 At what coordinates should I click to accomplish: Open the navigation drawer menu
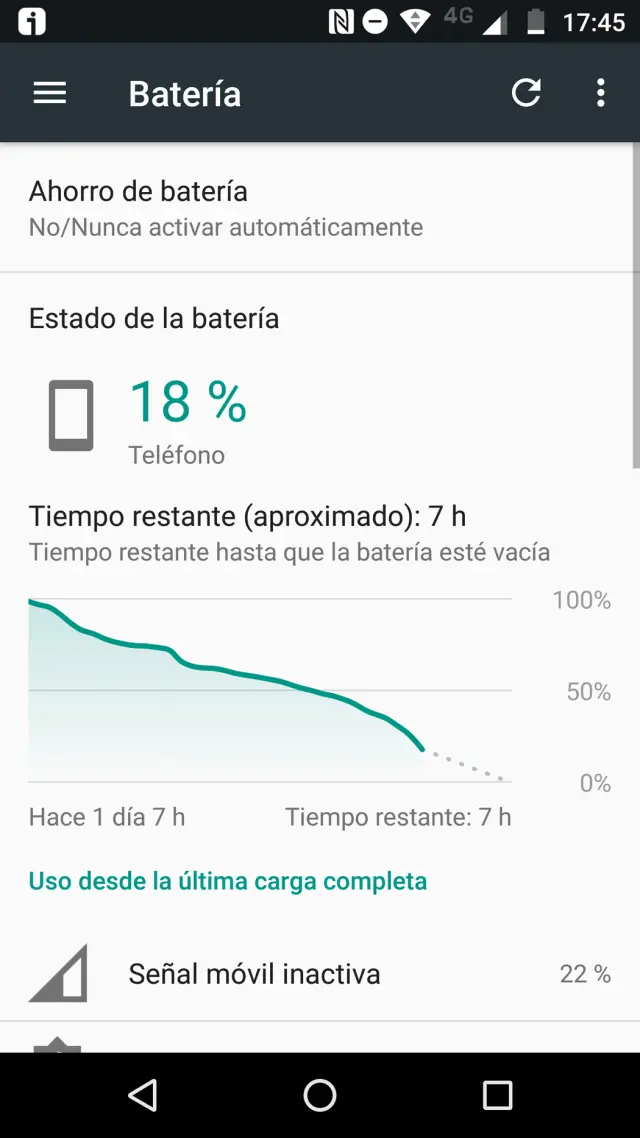tap(49, 93)
